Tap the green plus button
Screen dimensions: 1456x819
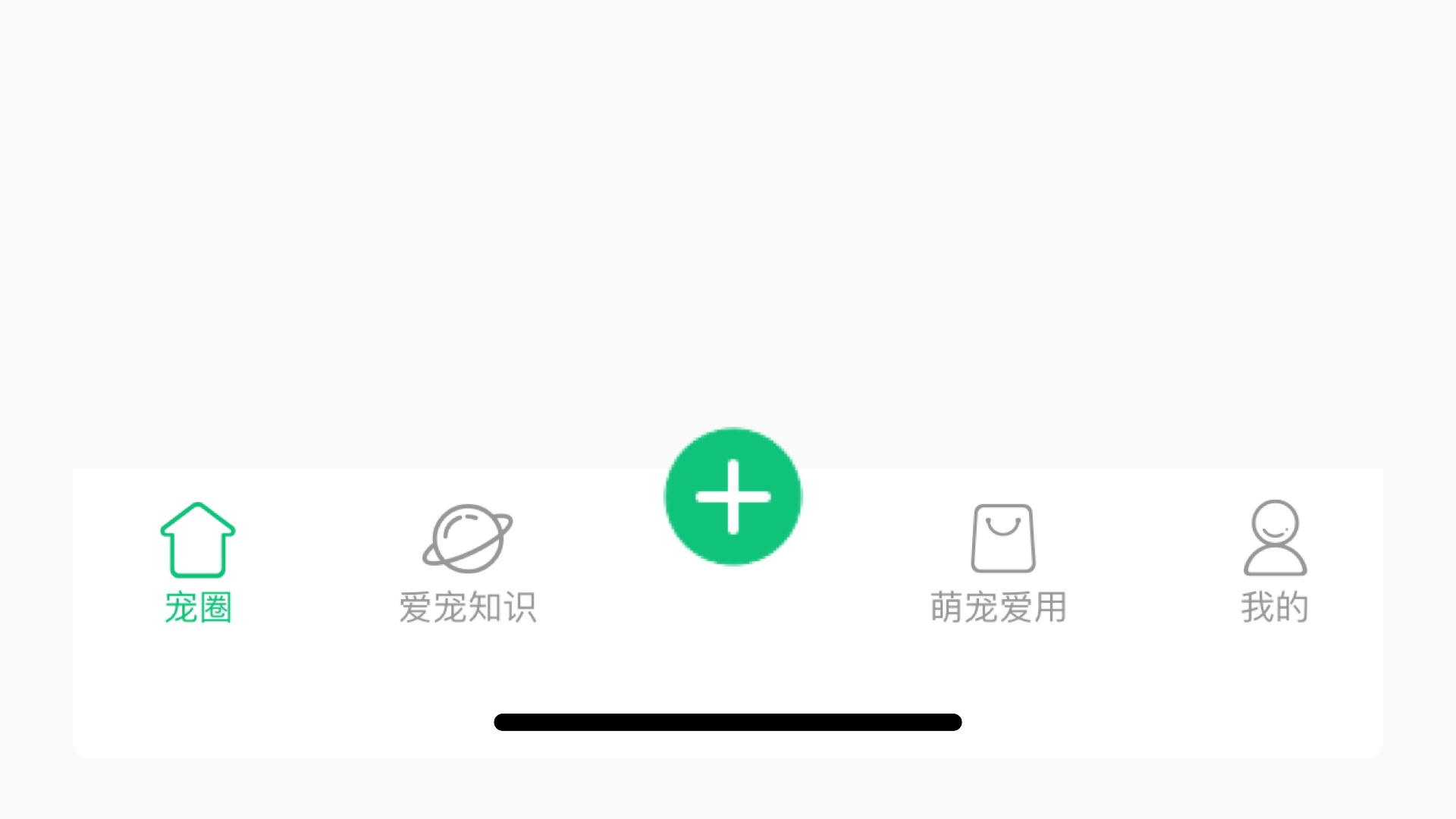coord(733,497)
